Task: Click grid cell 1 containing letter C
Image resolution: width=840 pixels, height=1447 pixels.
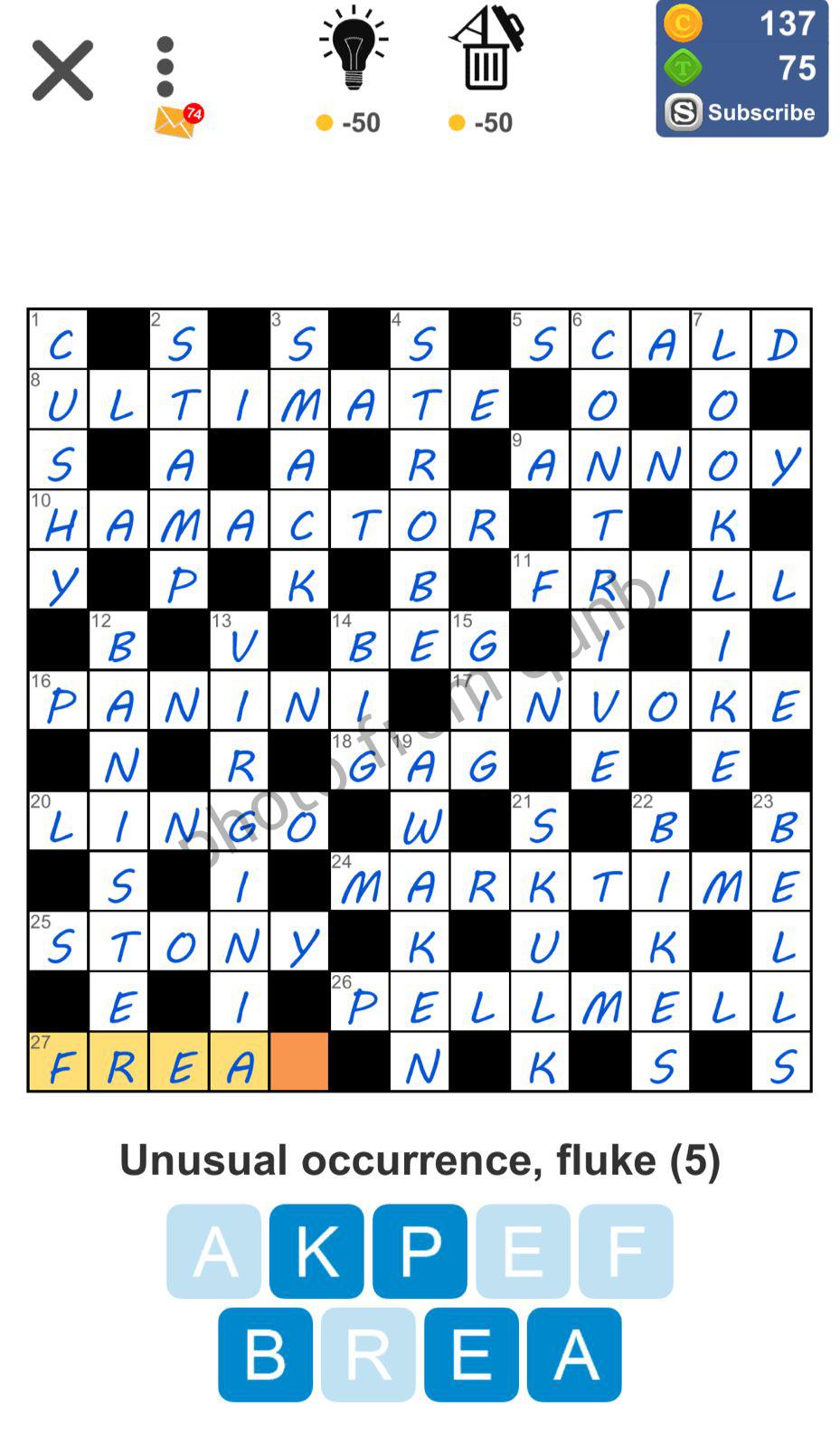Action: (58, 340)
